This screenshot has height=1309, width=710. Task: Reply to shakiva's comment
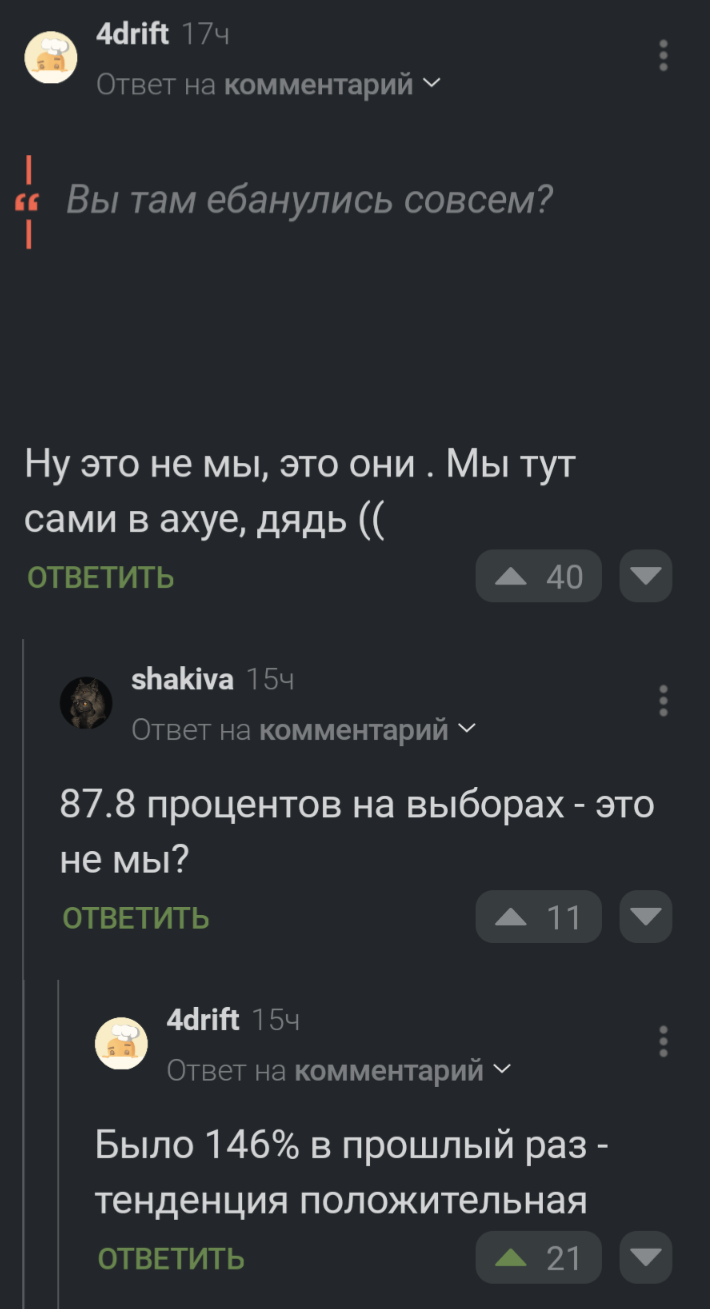[136, 917]
